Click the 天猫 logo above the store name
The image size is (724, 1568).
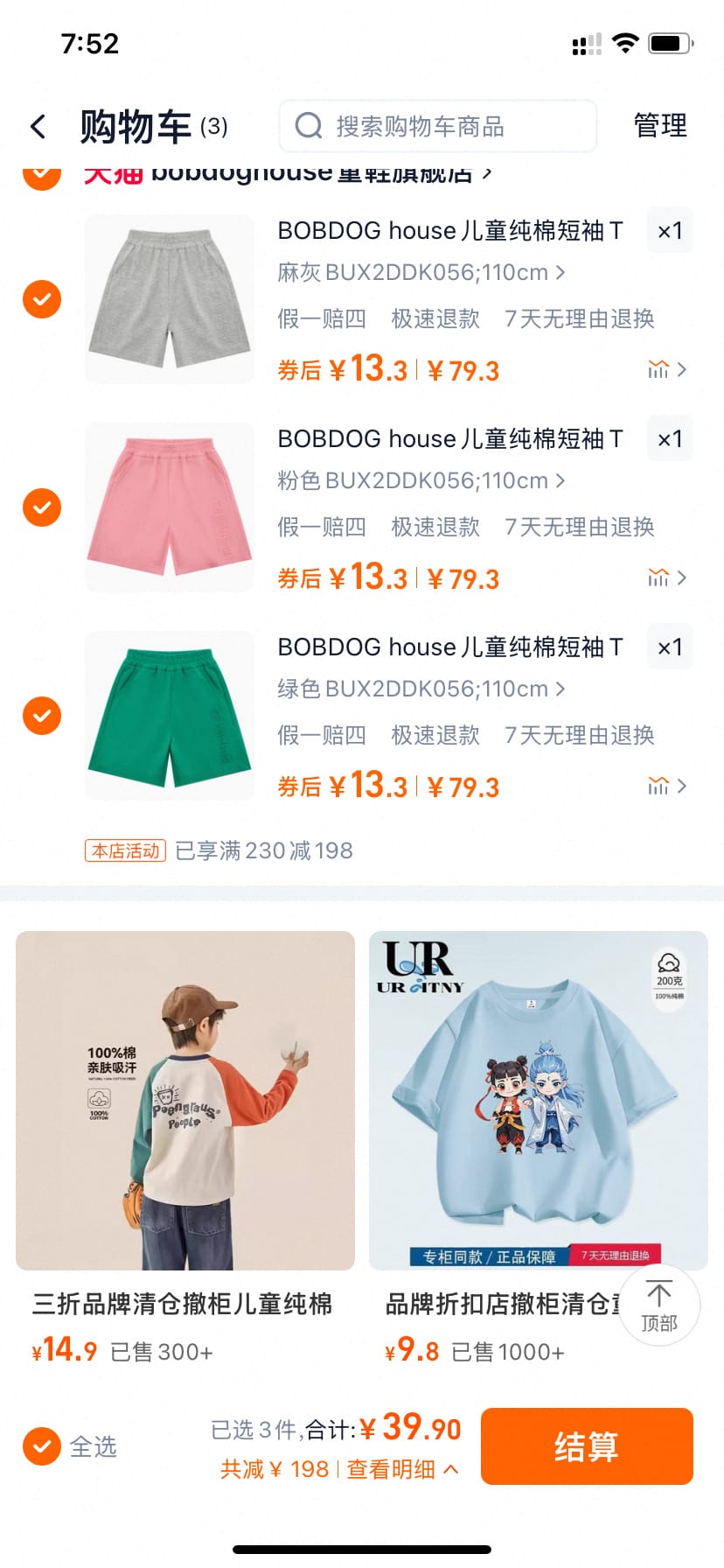tap(112, 171)
